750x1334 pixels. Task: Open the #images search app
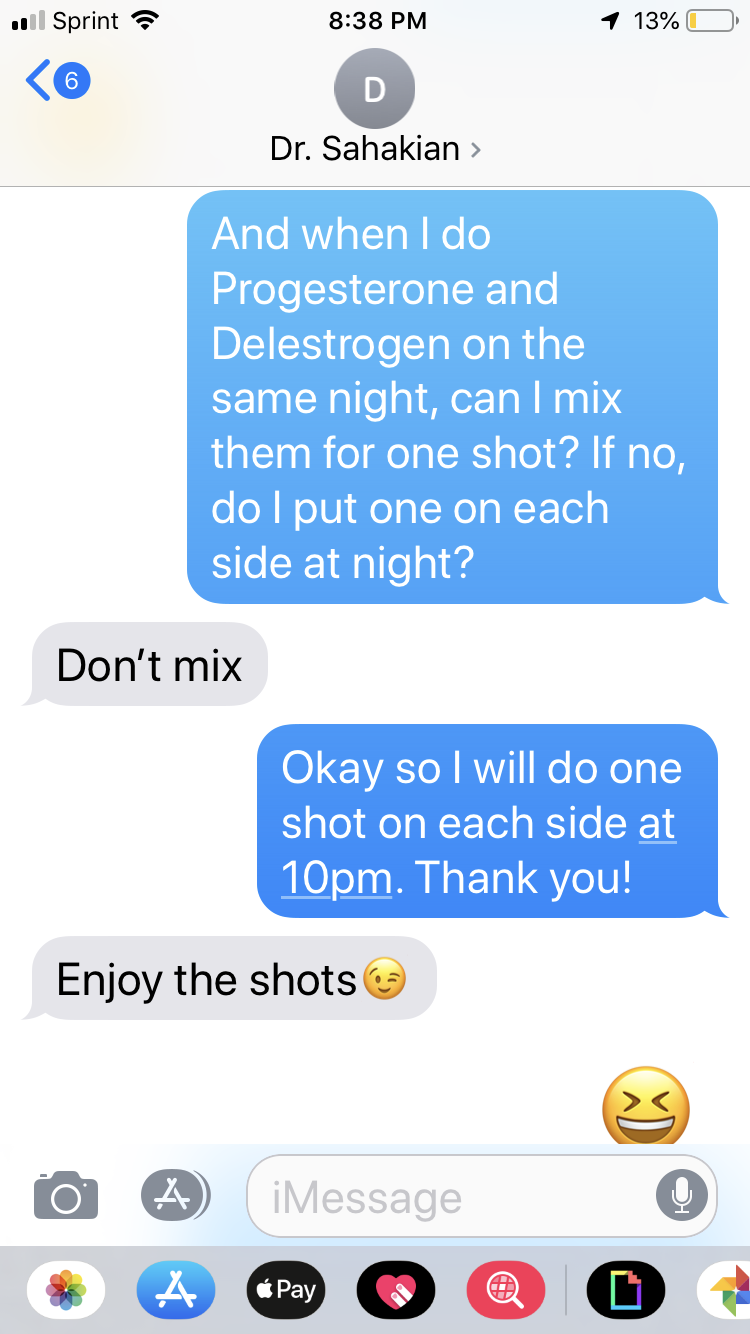tap(505, 1290)
